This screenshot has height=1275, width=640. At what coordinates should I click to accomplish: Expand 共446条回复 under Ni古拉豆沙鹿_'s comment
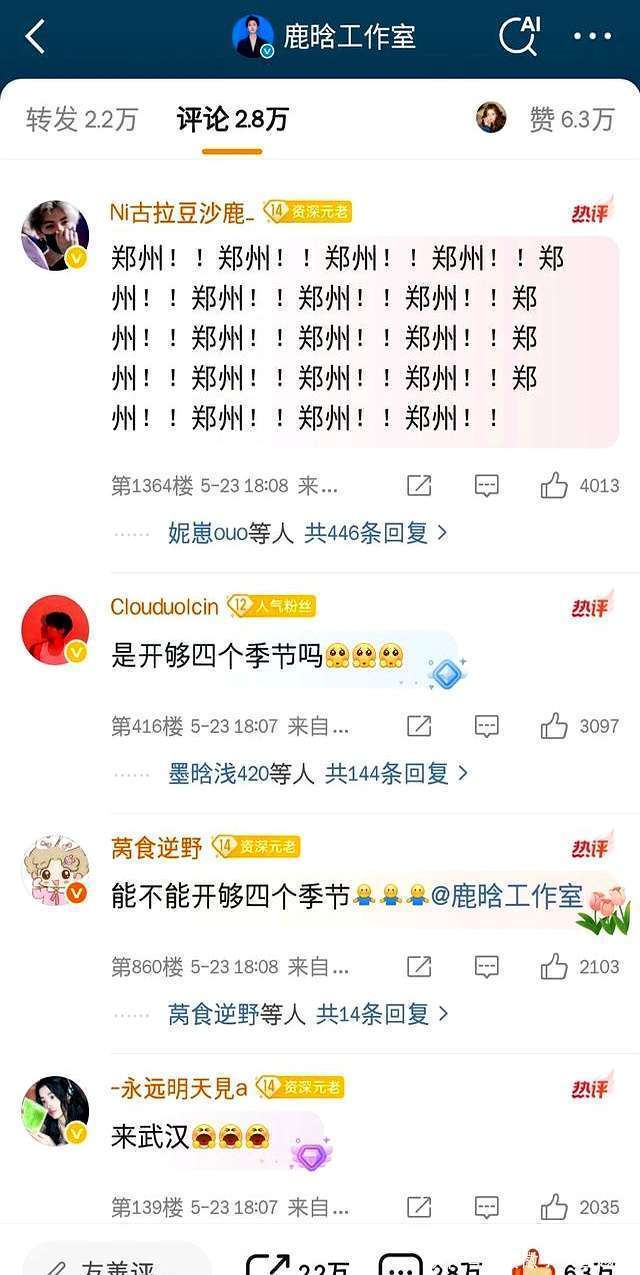pos(375,533)
